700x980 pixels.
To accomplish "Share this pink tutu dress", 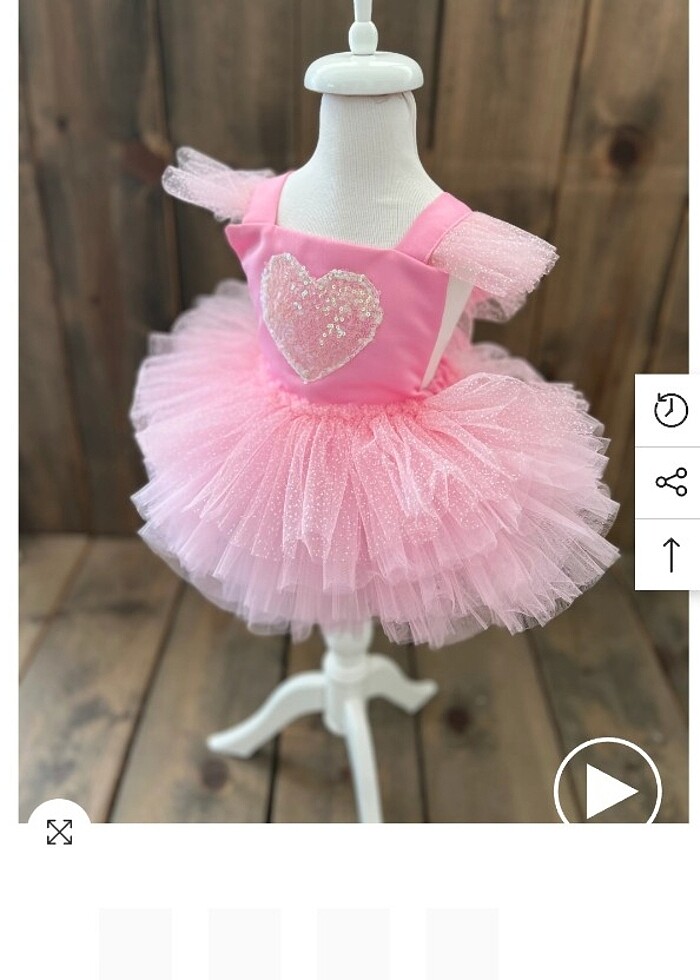I will tap(670, 482).
